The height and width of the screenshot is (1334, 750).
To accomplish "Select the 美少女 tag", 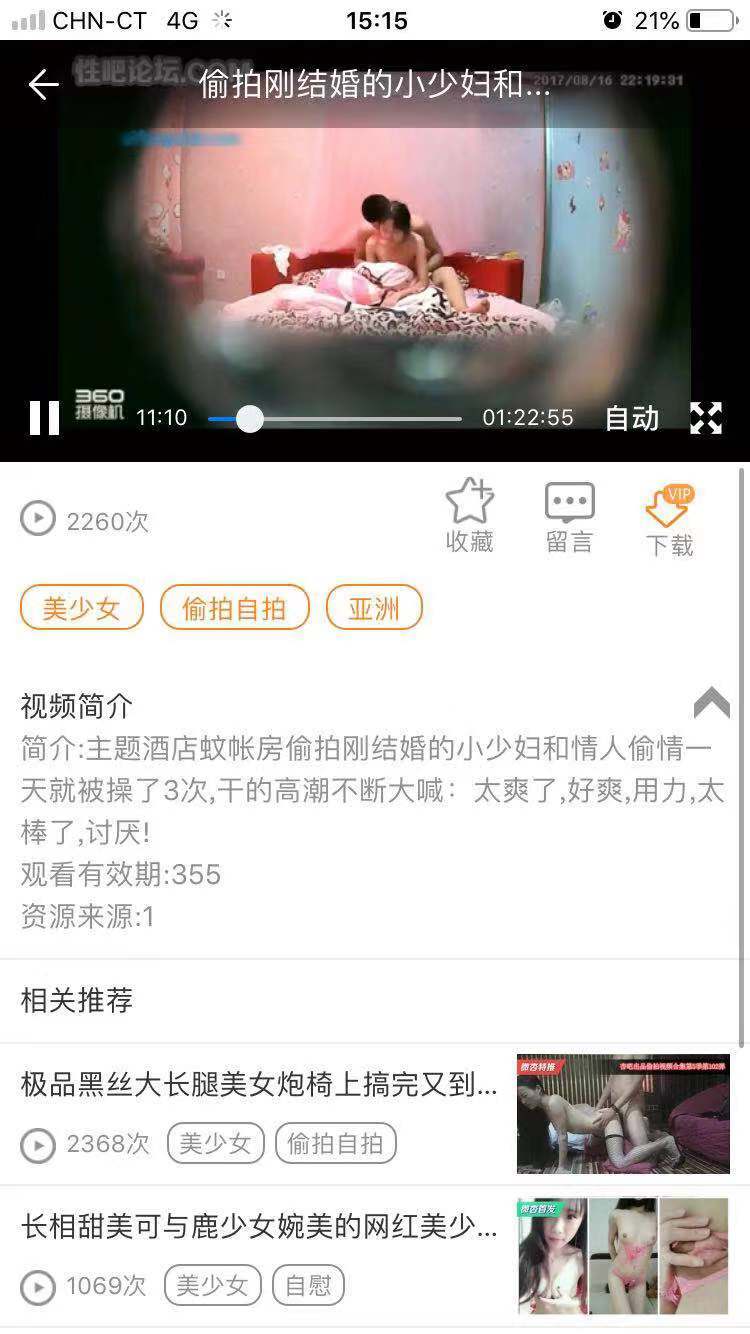I will pyautogui.click(x=81, y=607).
